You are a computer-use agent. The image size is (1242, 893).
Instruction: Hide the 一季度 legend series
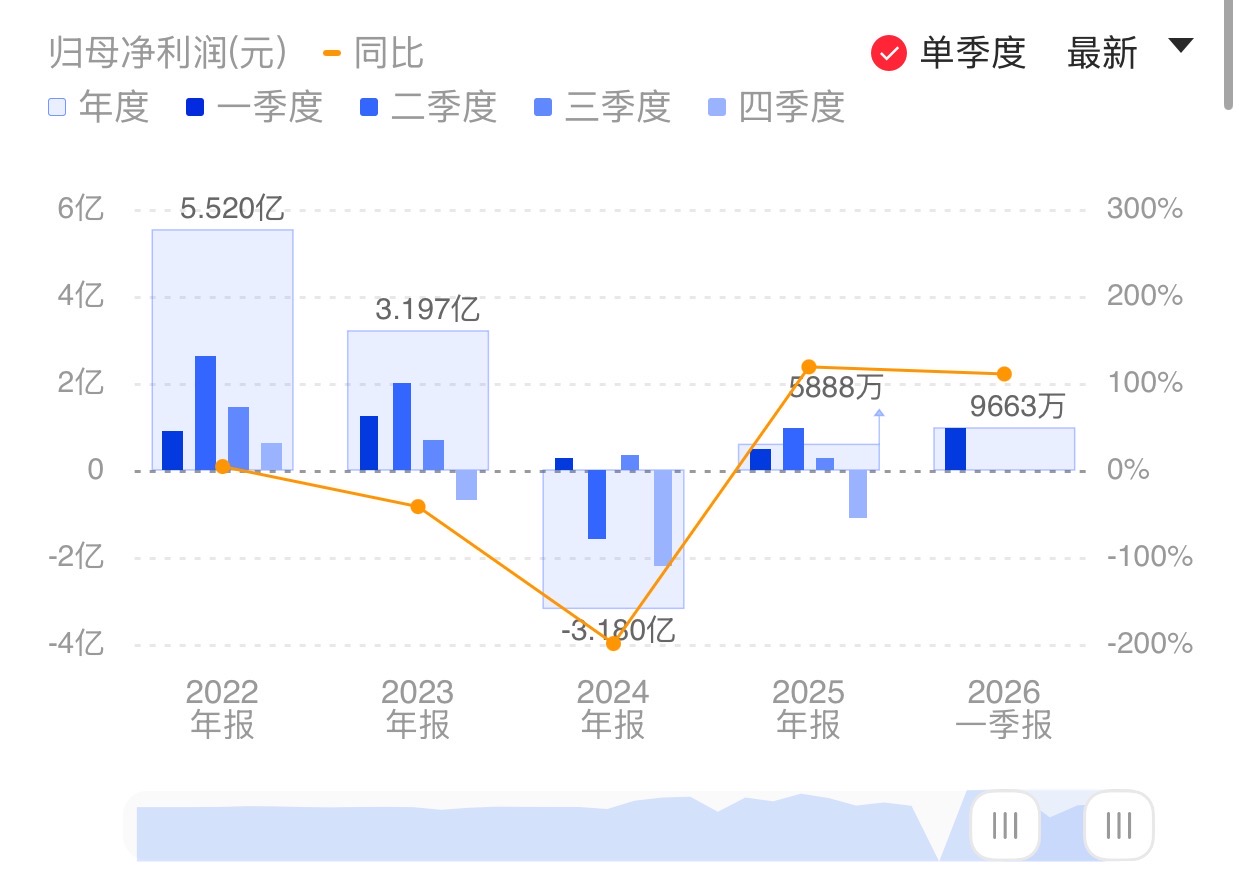coord(254,107)
